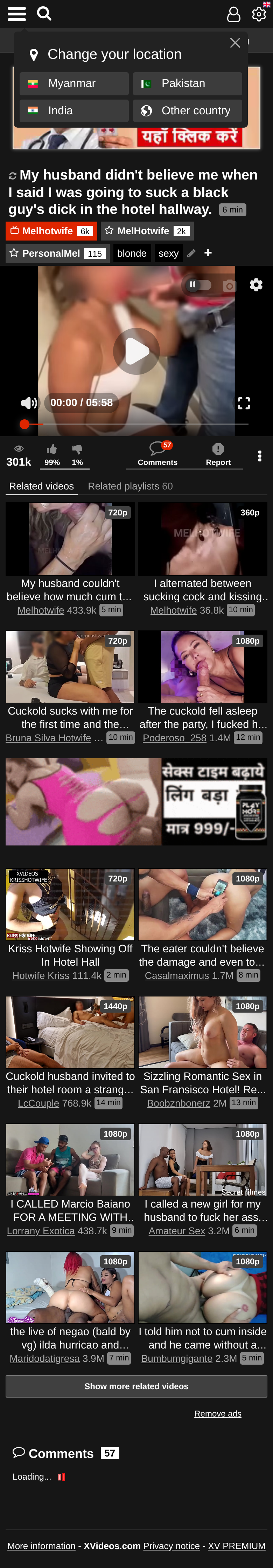Play the video

[x=136, y=351]
